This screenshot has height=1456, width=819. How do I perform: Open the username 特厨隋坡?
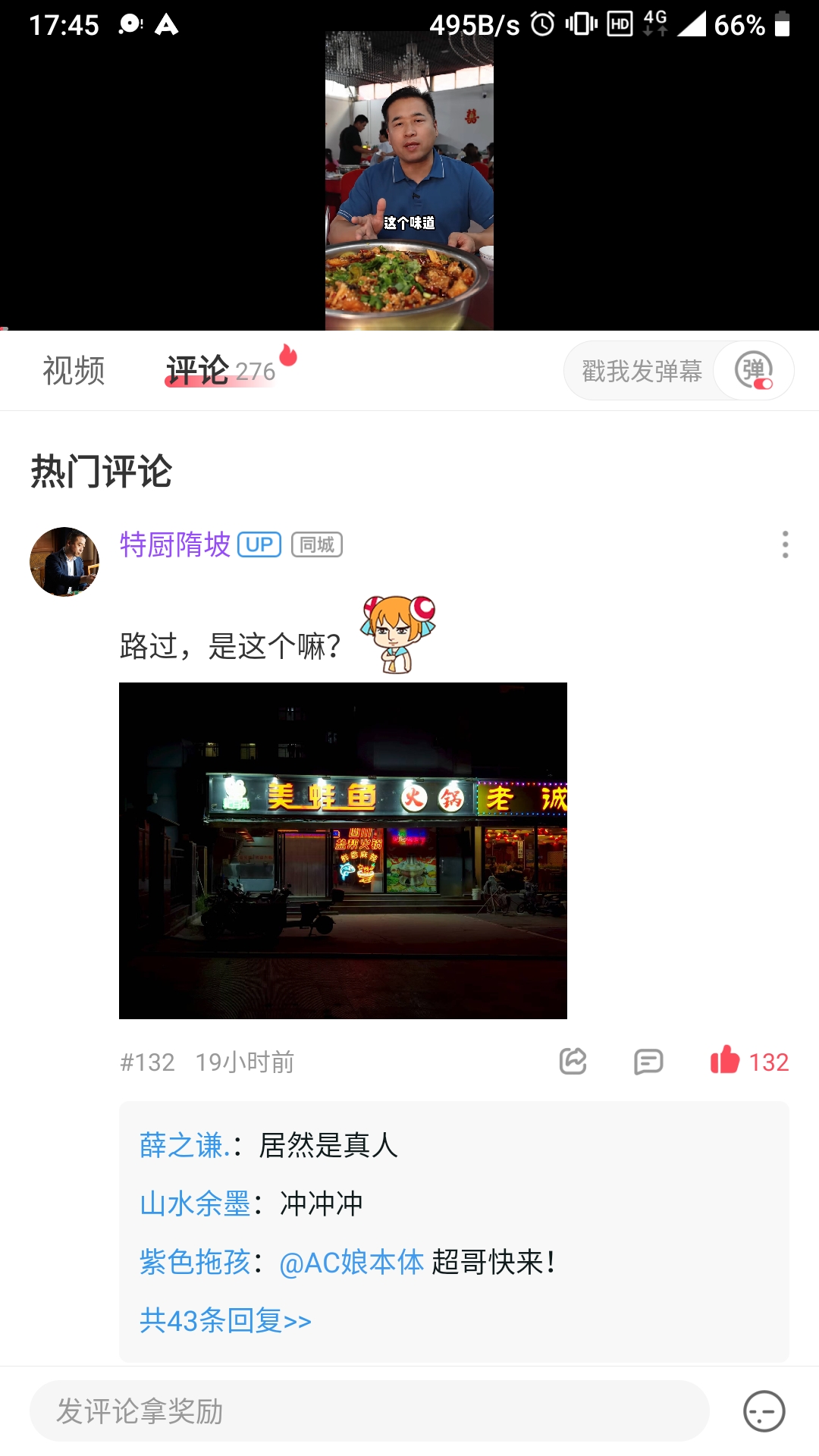tap(175, 544)
